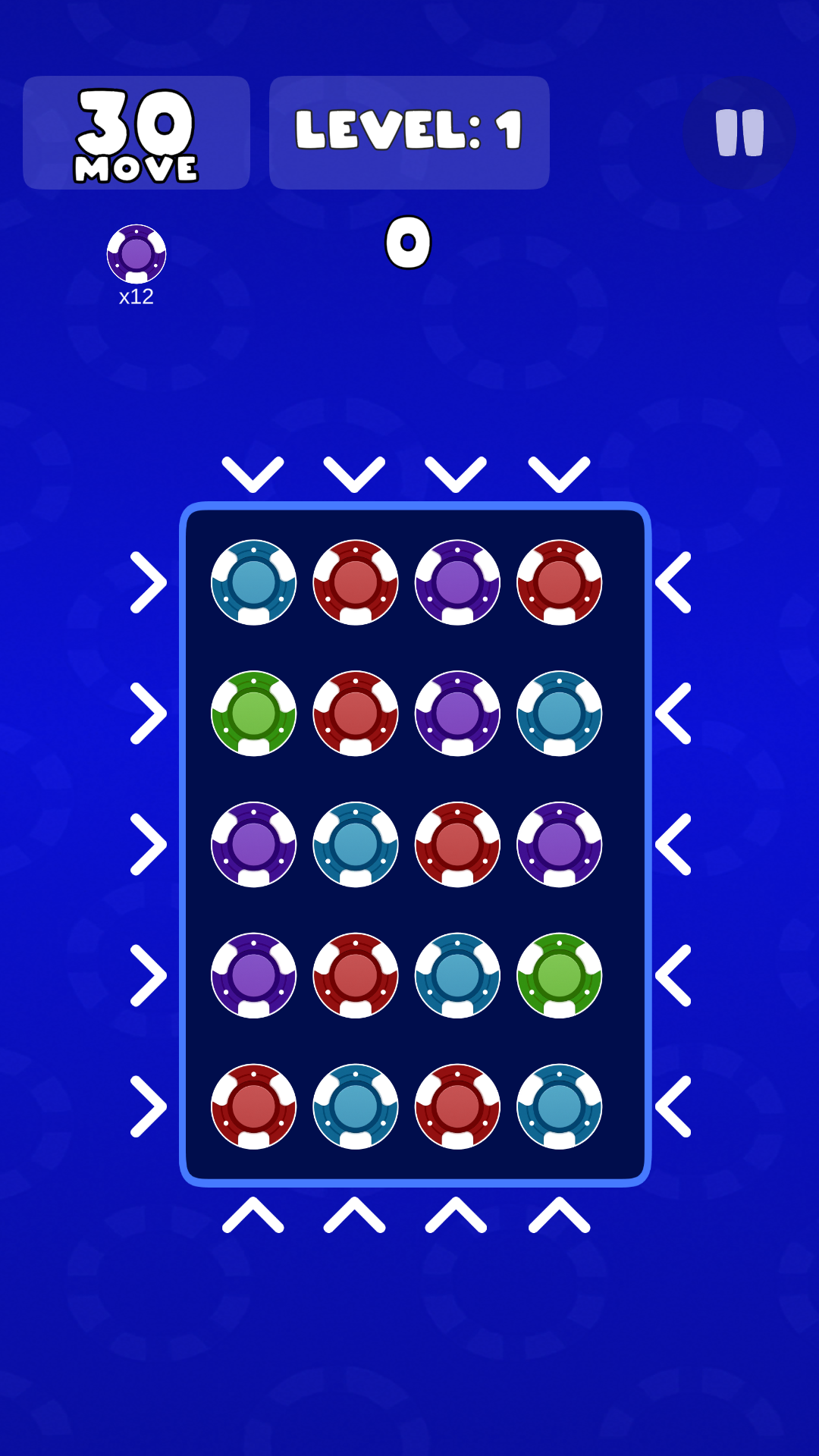Tap the down arrow above second column
819x1456 pixels.
[x=355, y=475]
